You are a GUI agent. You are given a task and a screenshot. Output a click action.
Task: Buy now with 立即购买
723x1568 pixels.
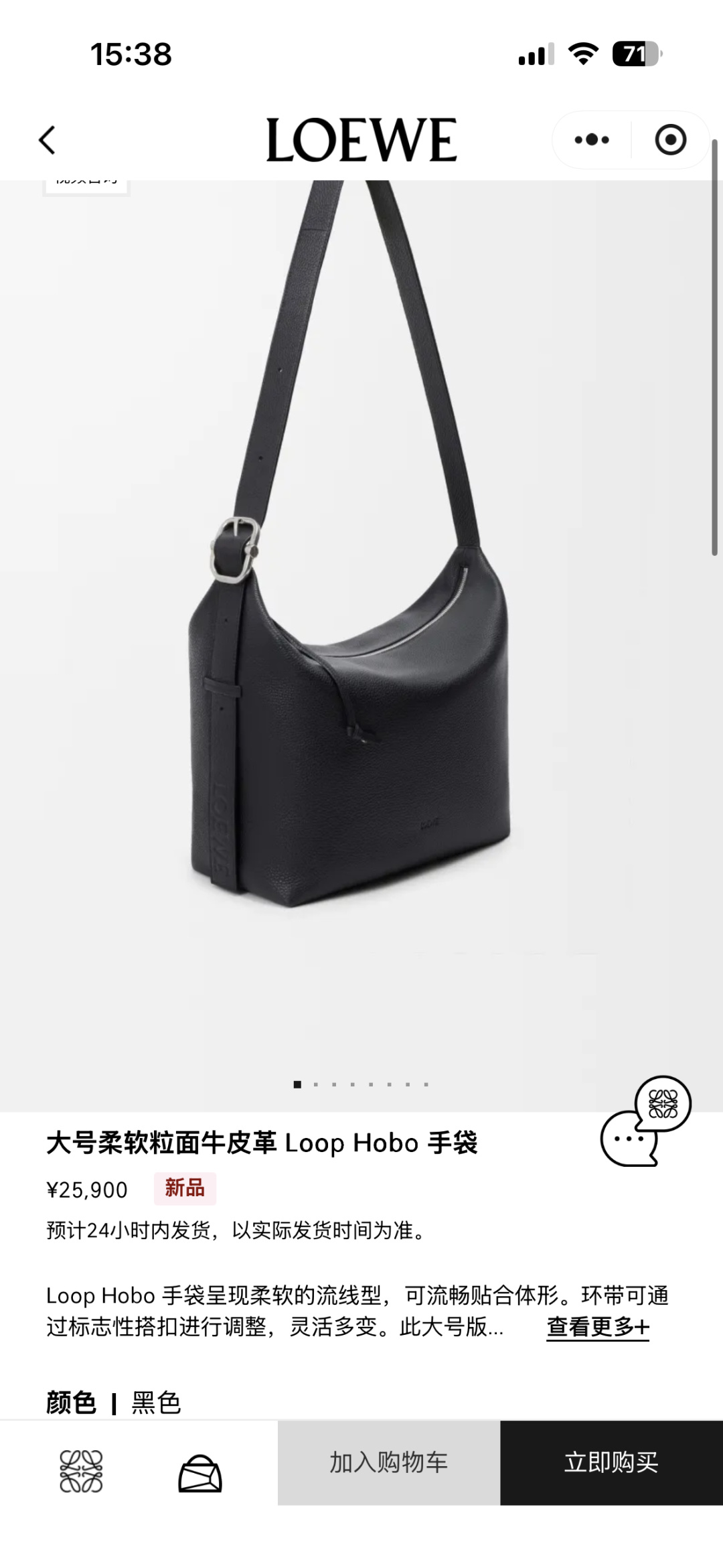(611, 1462)
